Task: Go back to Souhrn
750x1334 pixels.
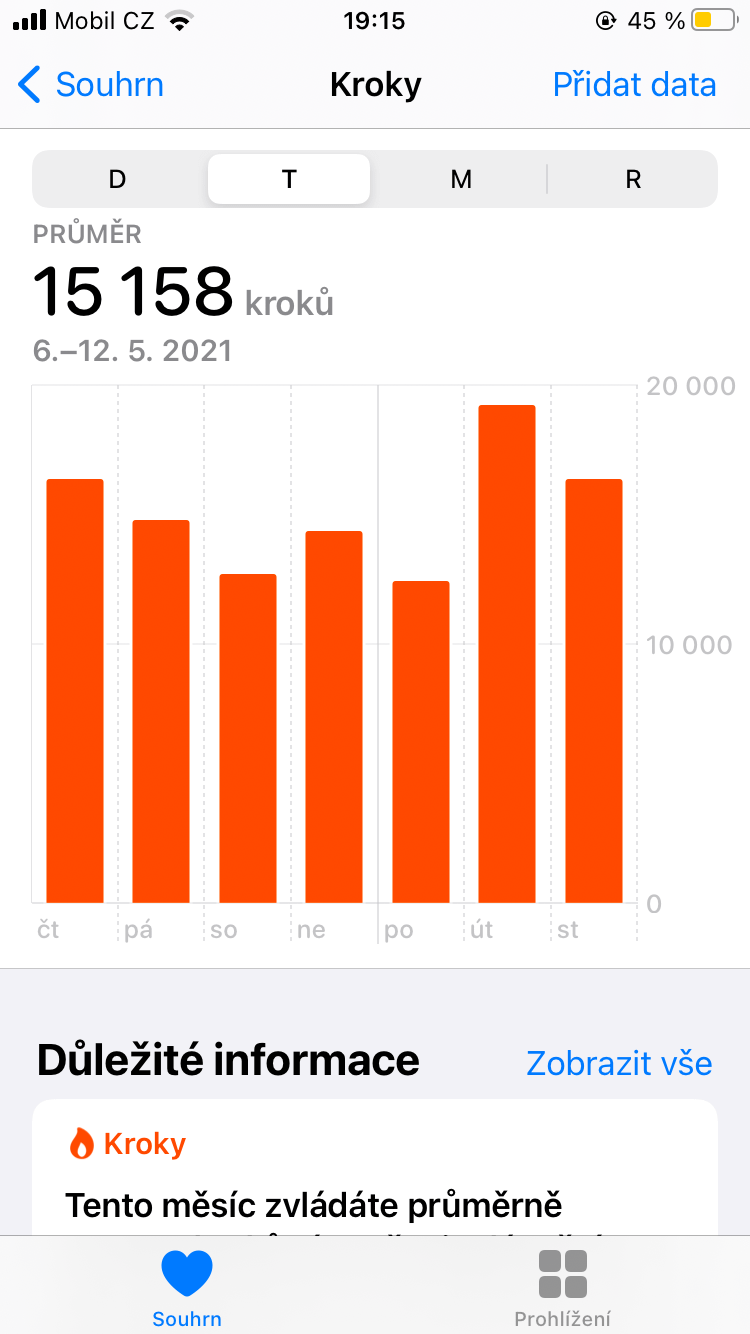Action: click(x=90, y=85)
